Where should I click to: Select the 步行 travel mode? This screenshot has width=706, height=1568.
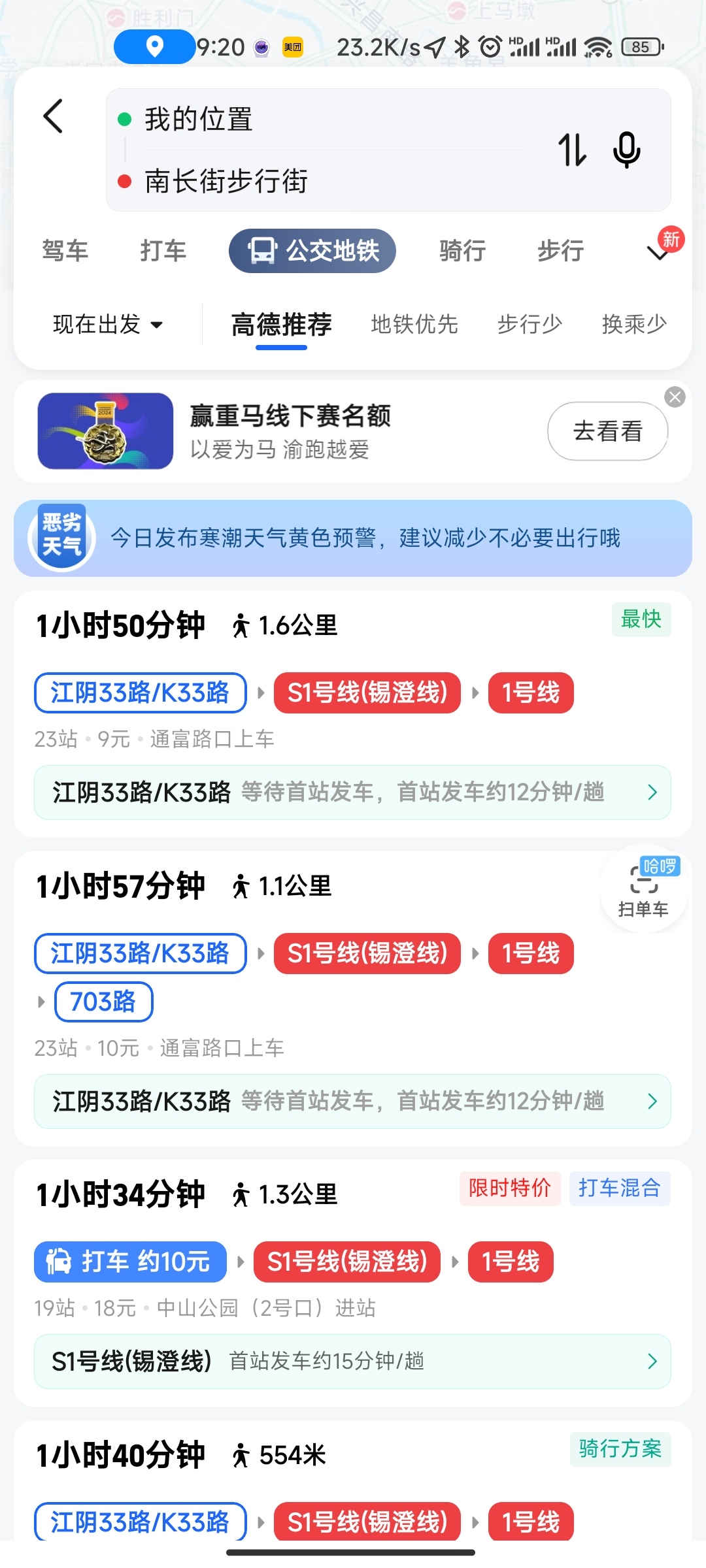(x=560, y=251)
